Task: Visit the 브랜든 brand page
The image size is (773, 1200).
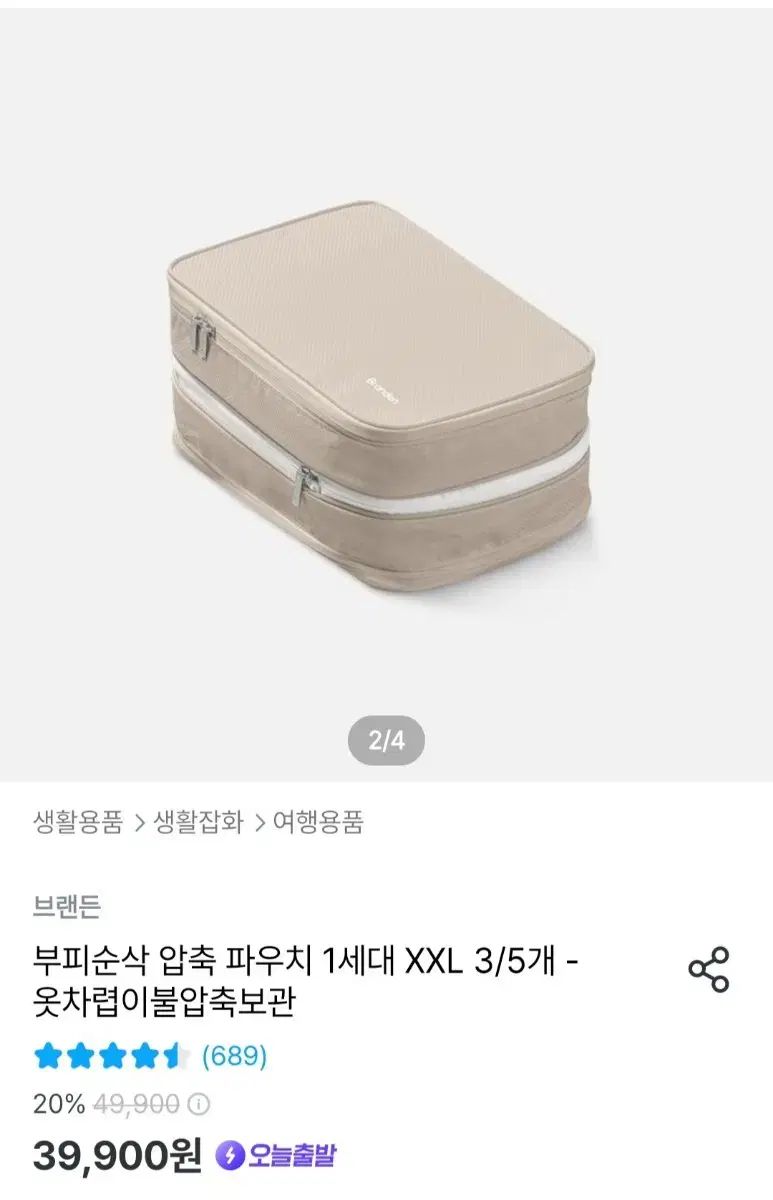Action: pos(67,907)
